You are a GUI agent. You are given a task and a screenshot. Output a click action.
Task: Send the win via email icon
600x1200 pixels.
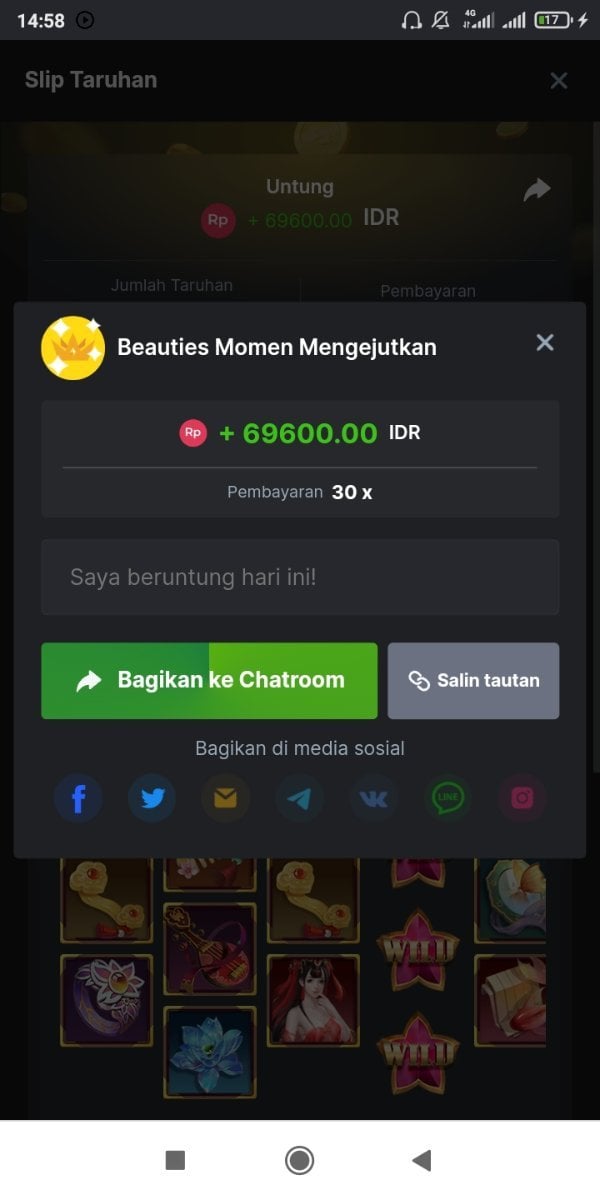(226, 798)
